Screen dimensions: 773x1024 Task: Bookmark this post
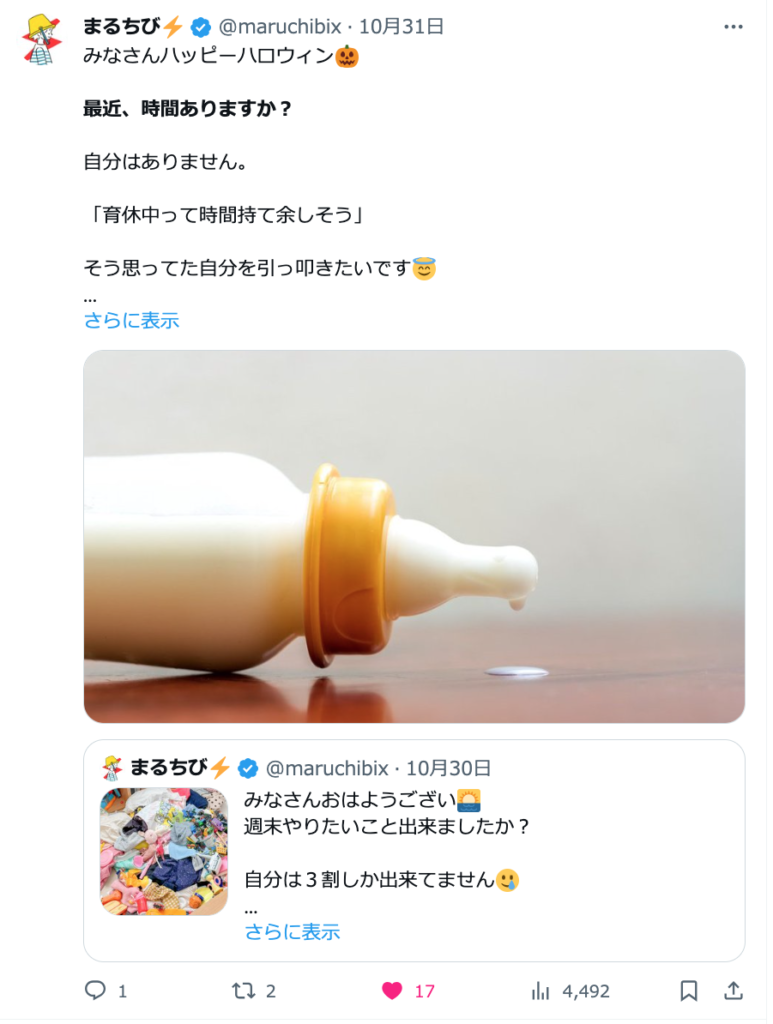tap(689, 991)
